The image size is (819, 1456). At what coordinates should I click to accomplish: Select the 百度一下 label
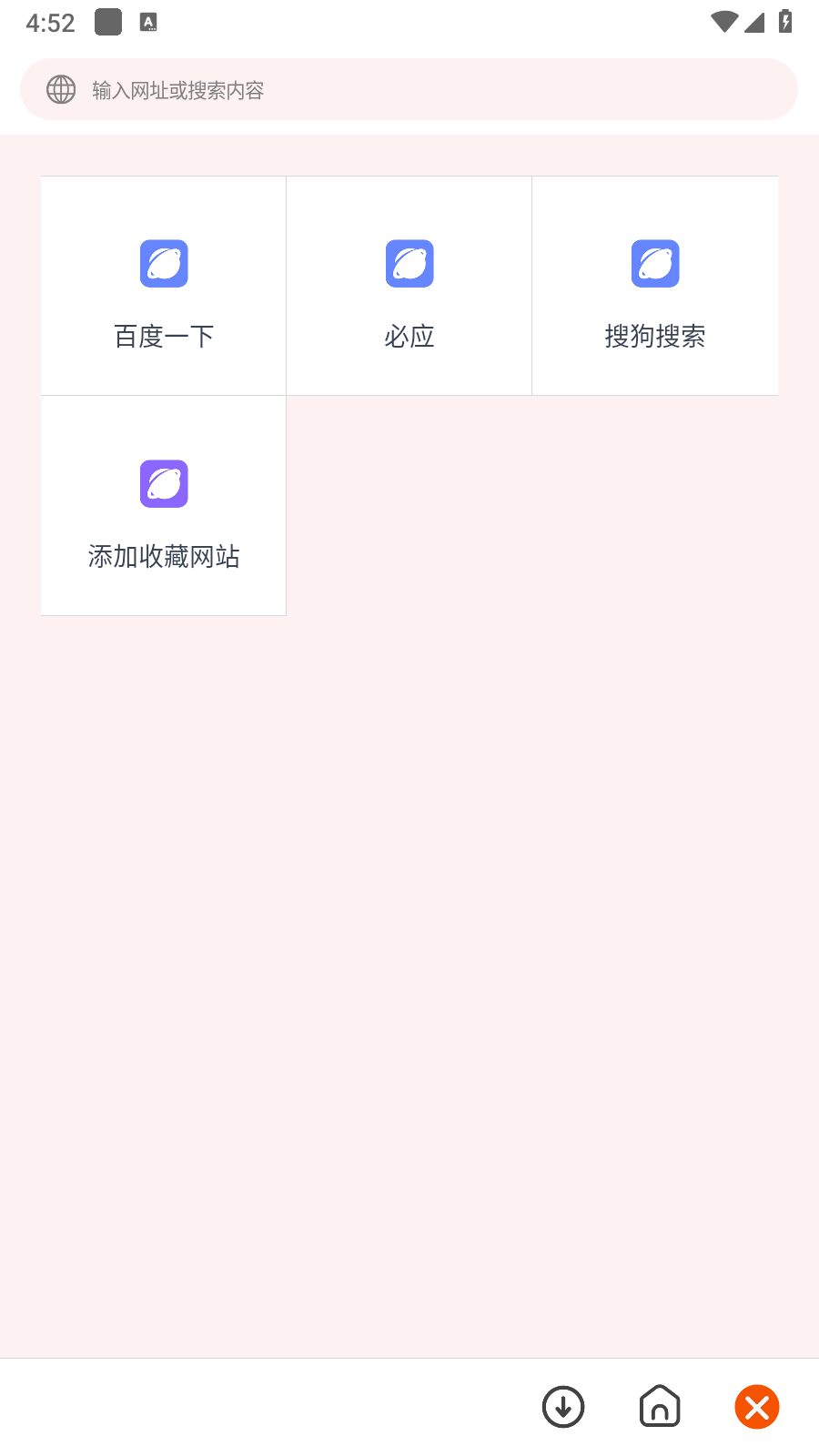(163, 336)
